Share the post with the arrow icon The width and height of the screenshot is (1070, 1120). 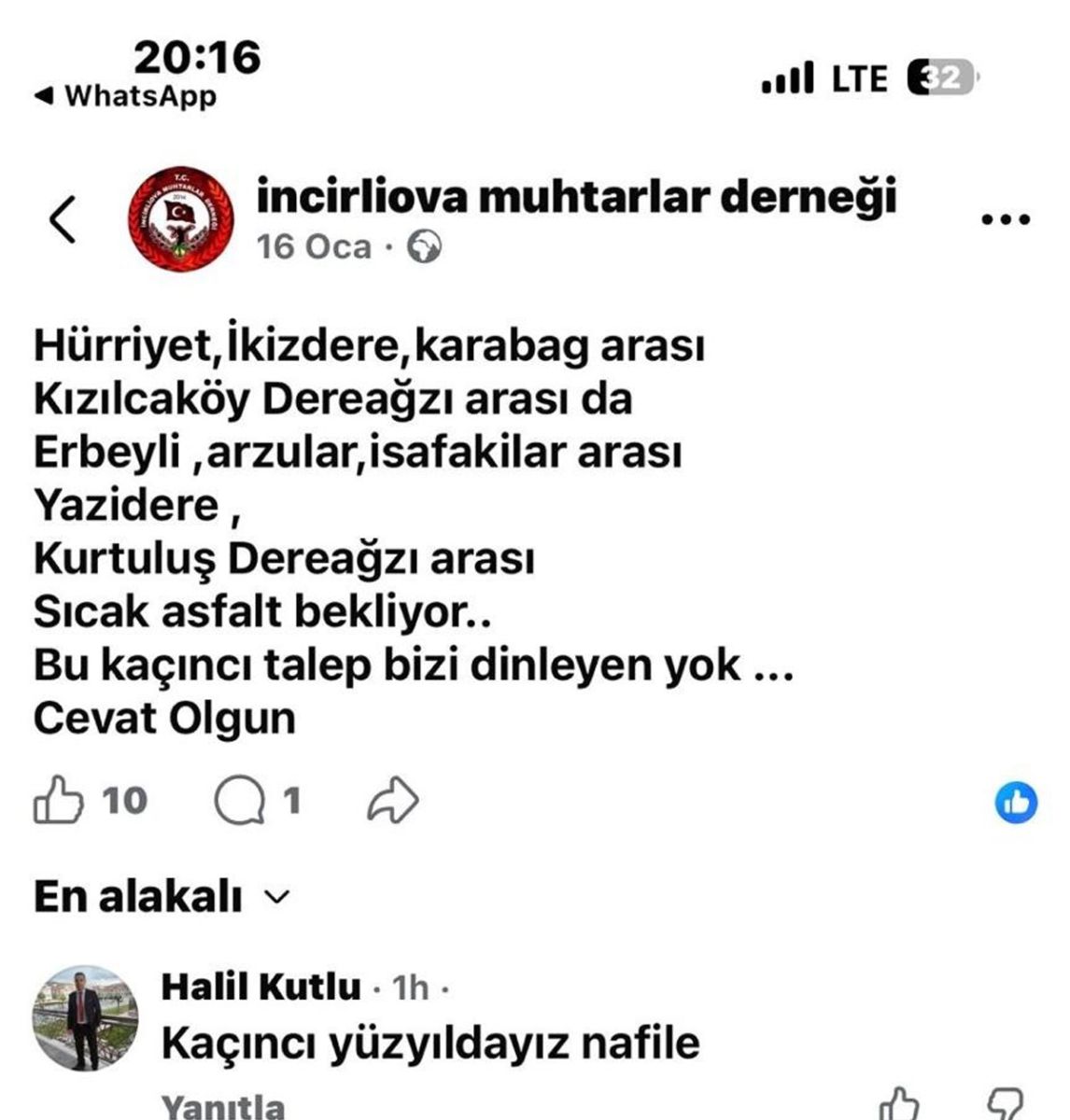(393, 801)
